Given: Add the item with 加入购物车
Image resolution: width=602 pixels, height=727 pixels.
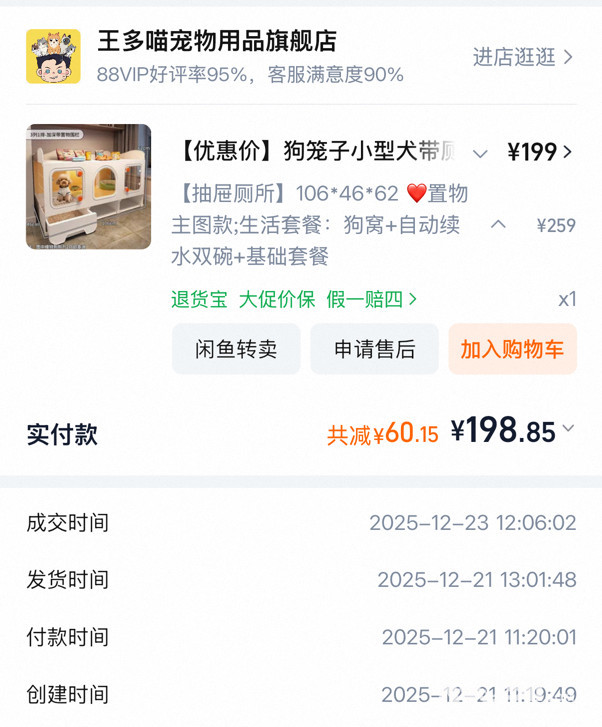Looking at the screenshot, I should coord(512,349).
